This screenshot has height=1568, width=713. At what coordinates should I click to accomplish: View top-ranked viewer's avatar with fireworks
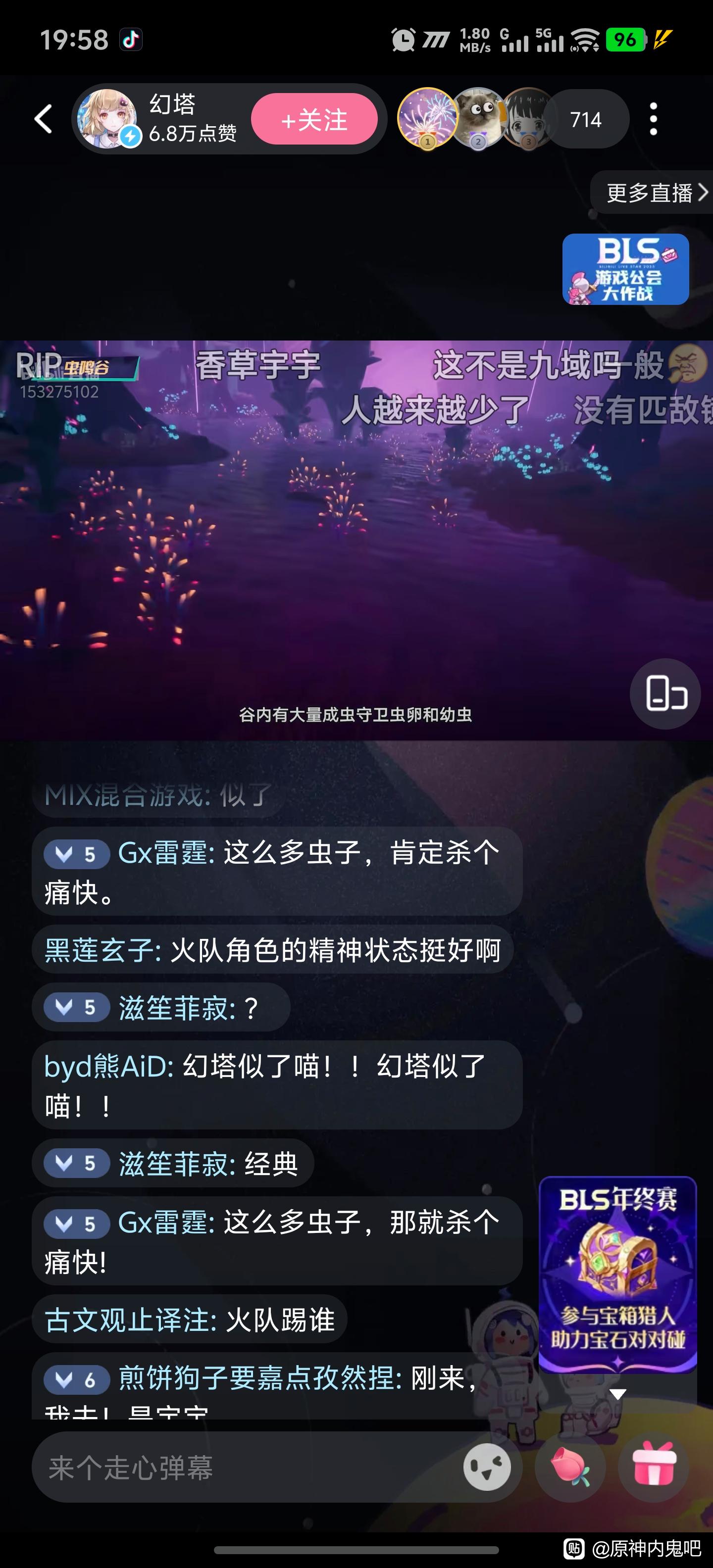[427, 117]
